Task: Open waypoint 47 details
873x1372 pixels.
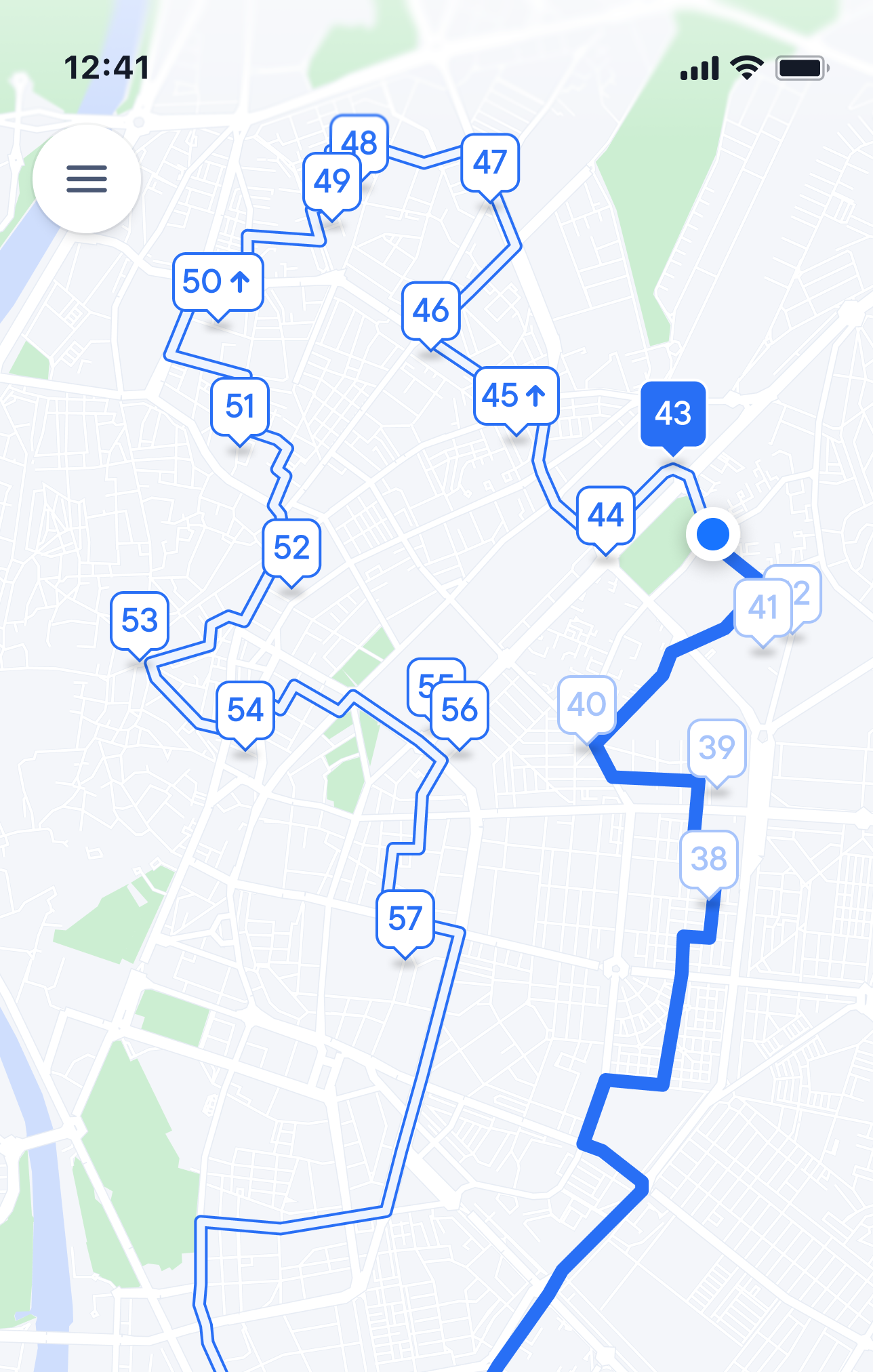Action: click(491, 163)
